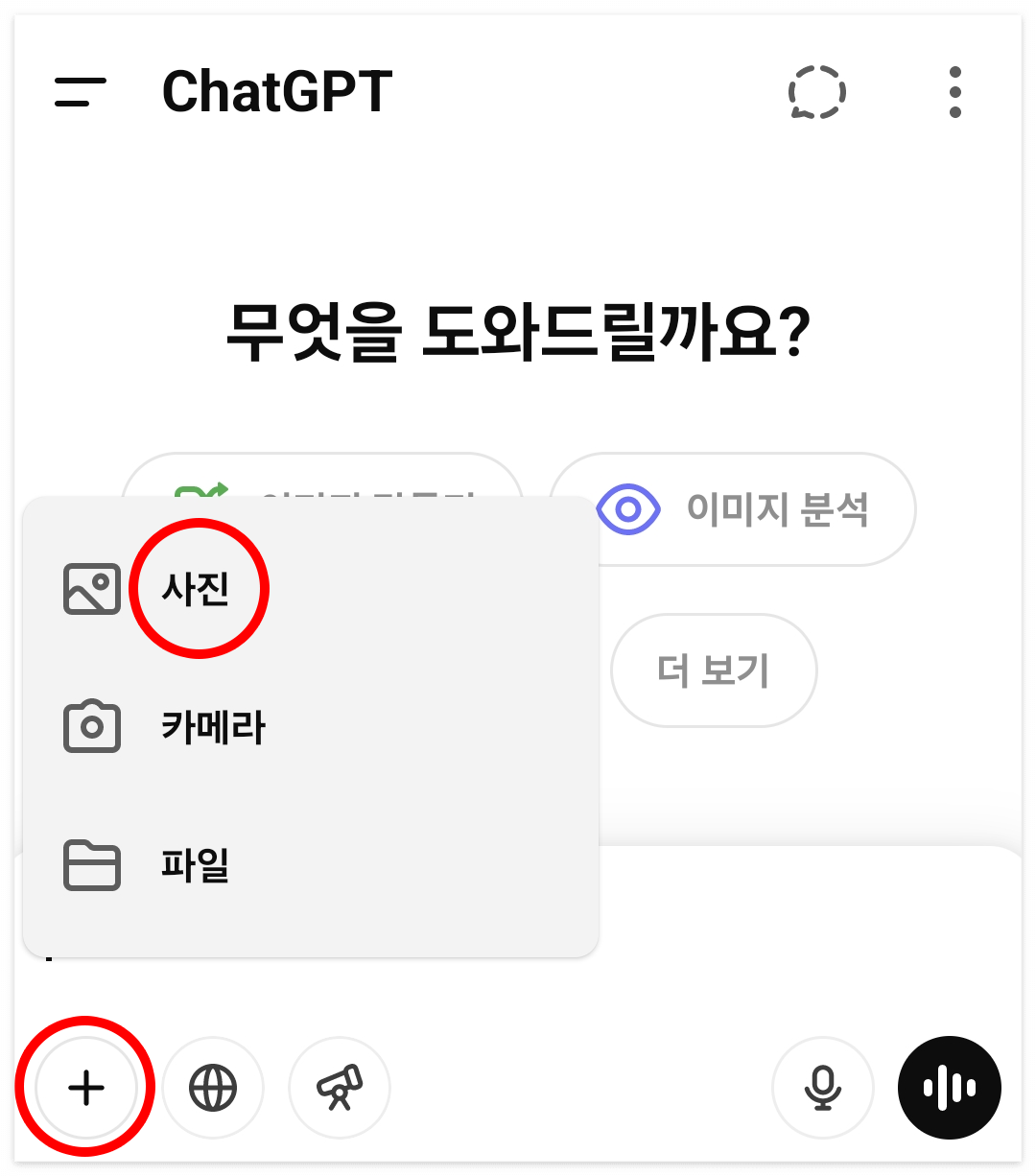Start voice mode with the black waveform button
Screen dimensions: 1036x1176
point(949,1087)
